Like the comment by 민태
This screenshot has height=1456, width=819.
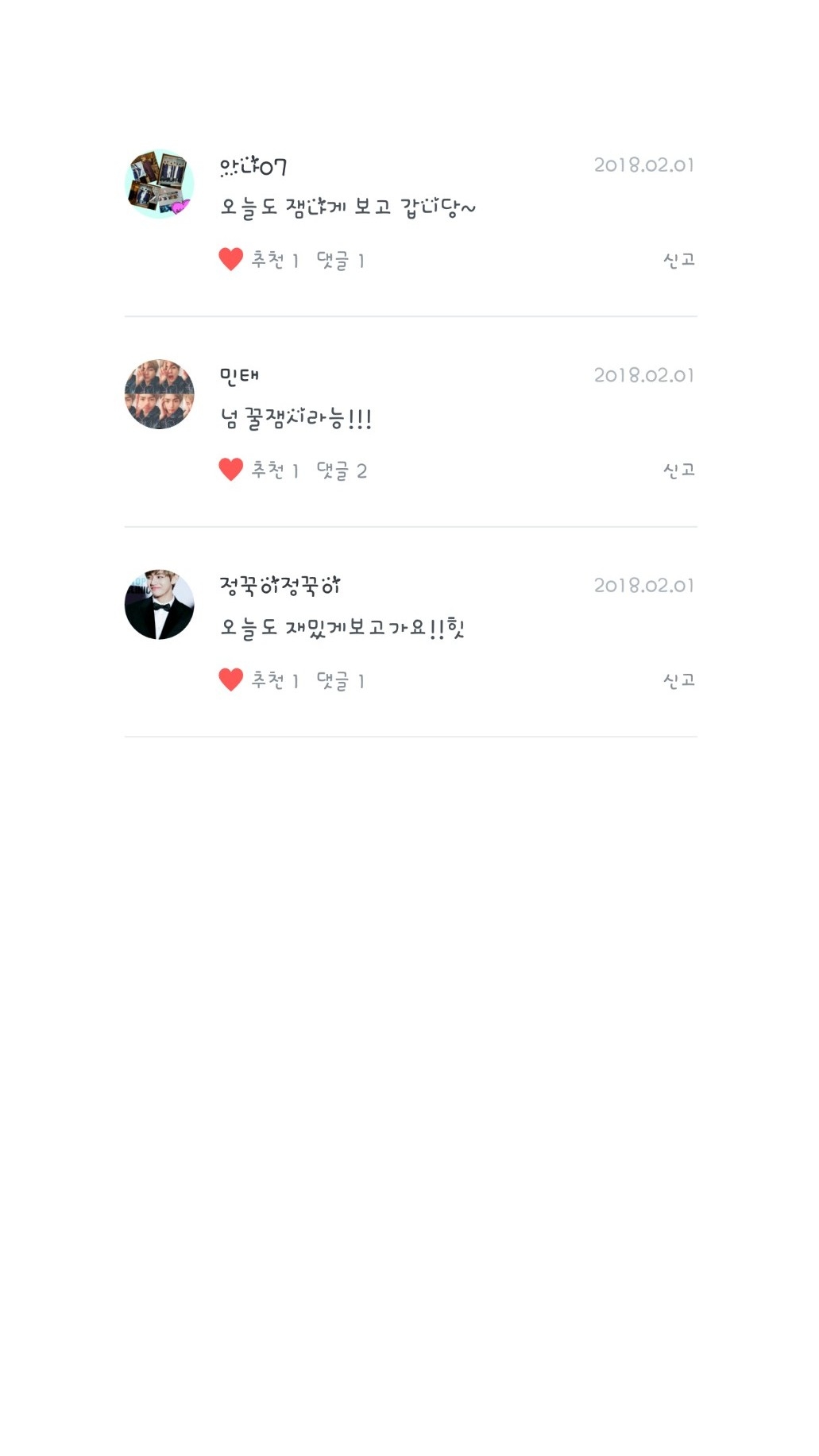click(x=231, y=470)
